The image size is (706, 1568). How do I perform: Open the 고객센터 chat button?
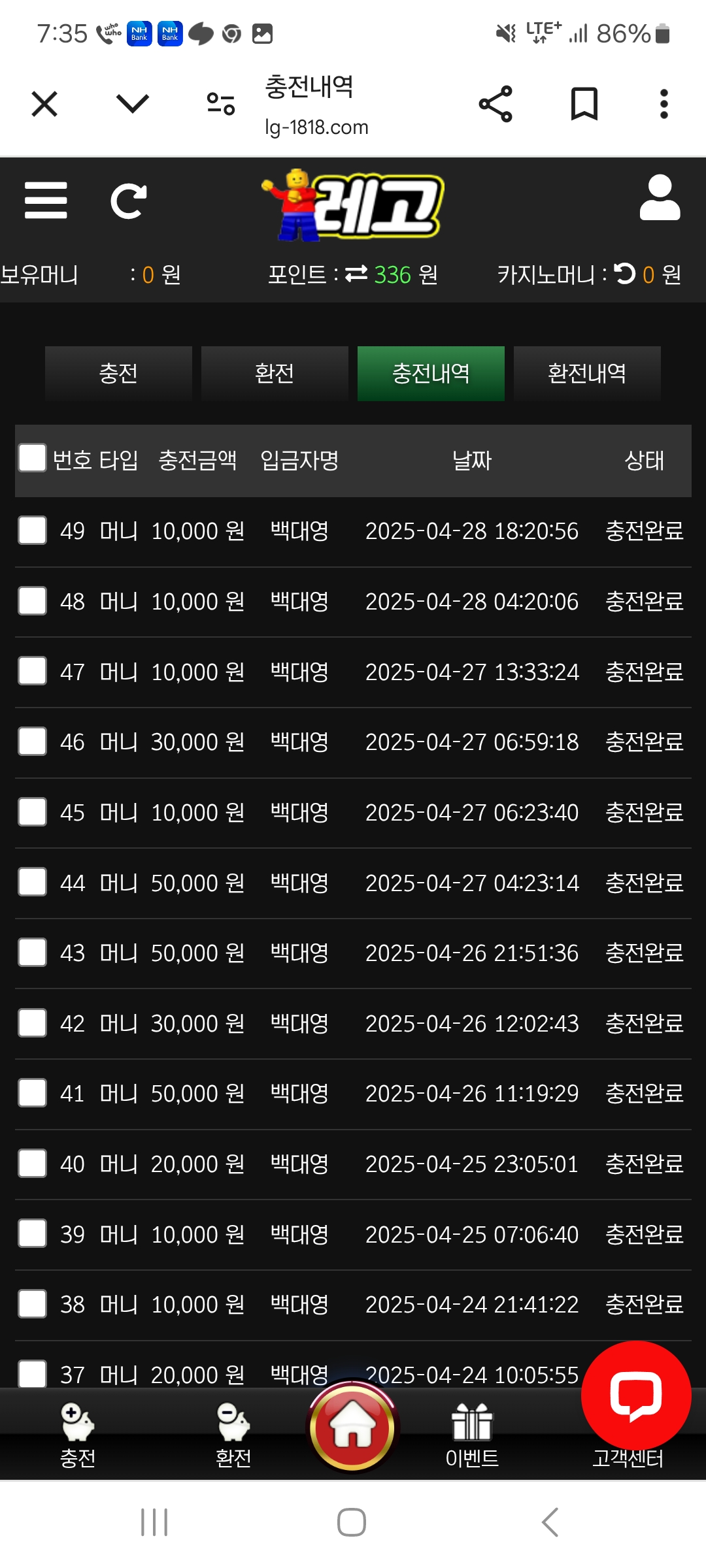pyautogui.click(x=635, y=1396)
